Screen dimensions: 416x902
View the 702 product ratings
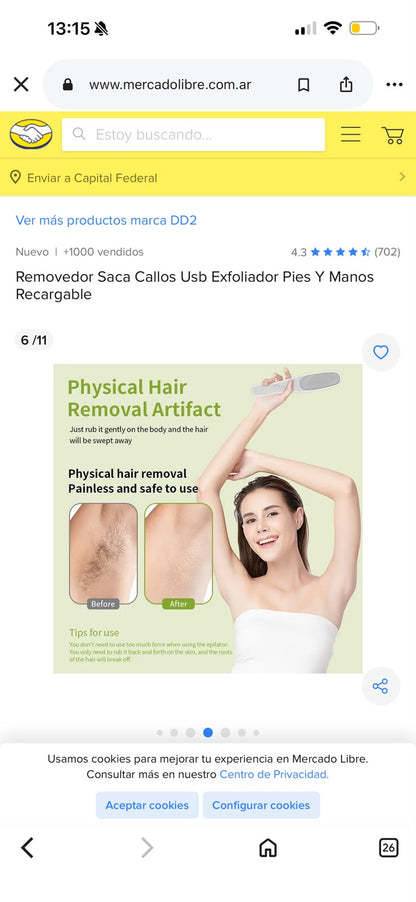tap(345, 252)
